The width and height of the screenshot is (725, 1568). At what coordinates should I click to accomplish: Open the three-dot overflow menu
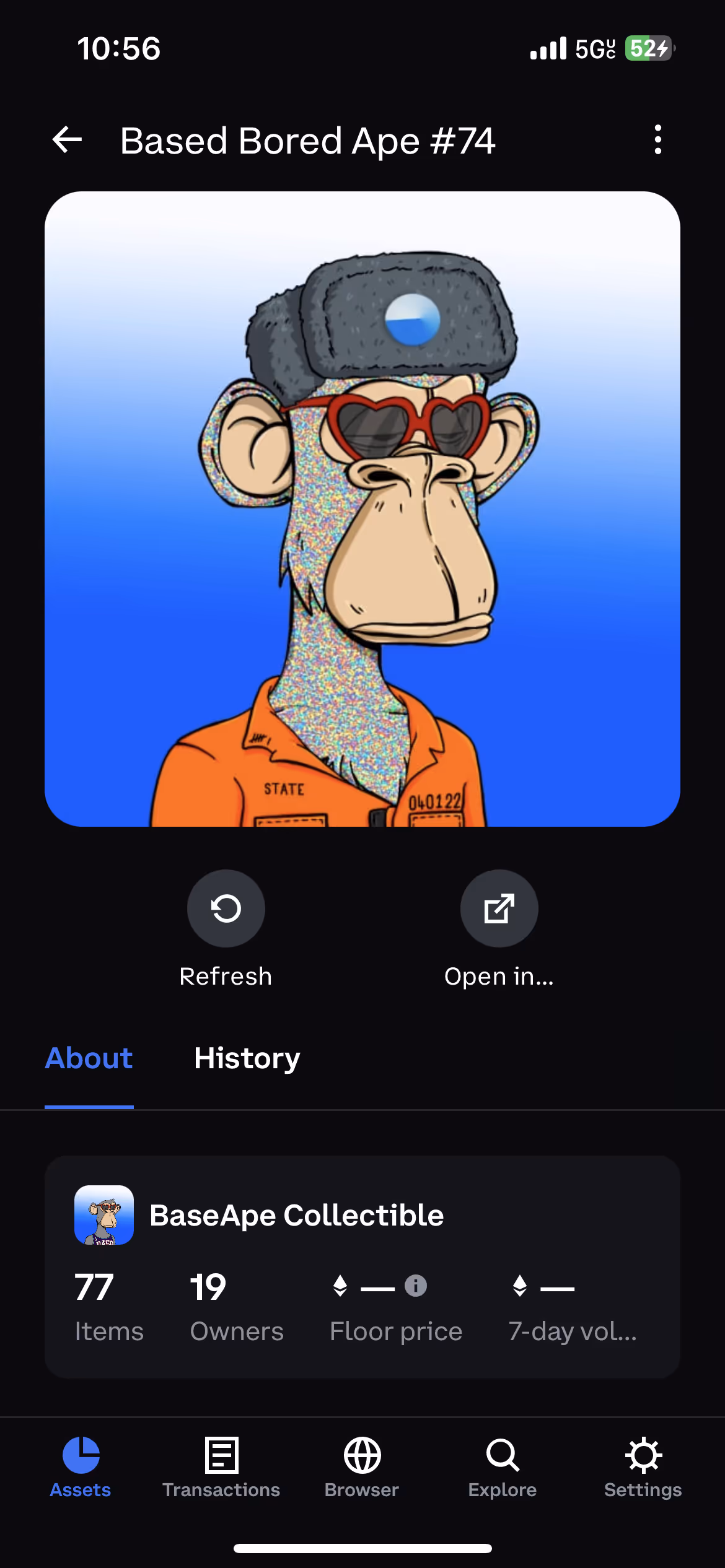(x=658, y=139)
